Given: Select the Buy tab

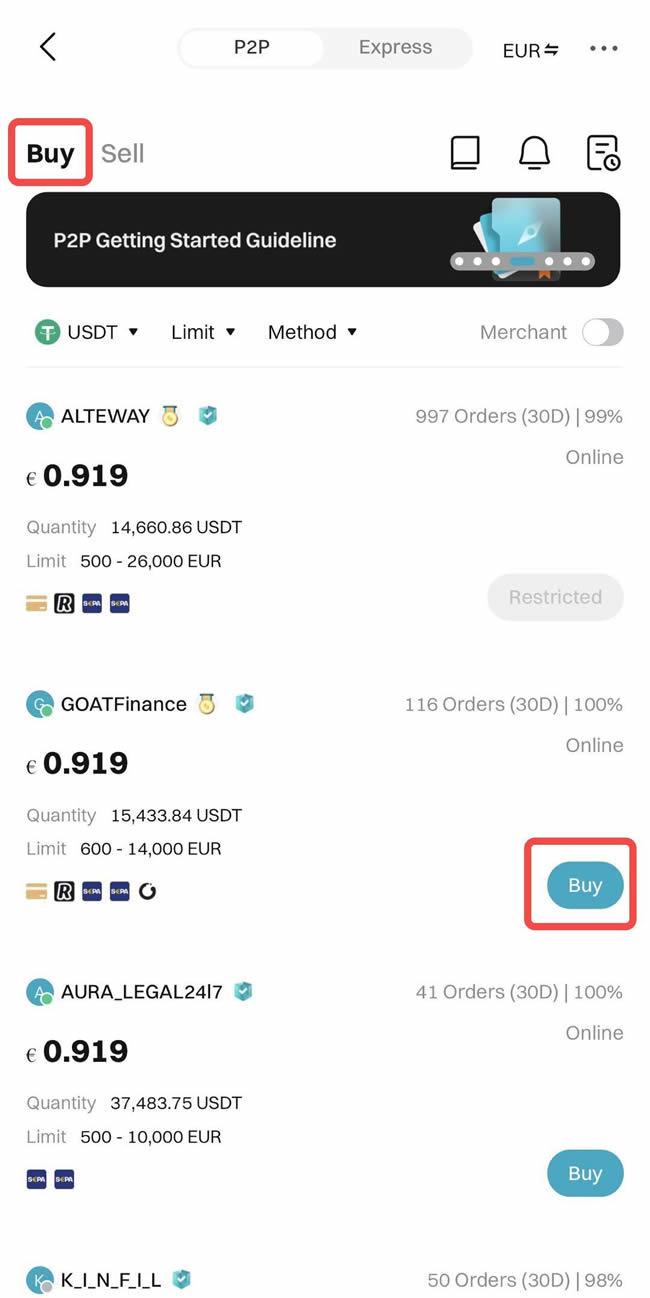Looking at the screenshot, I should click(x=51, y=153).
